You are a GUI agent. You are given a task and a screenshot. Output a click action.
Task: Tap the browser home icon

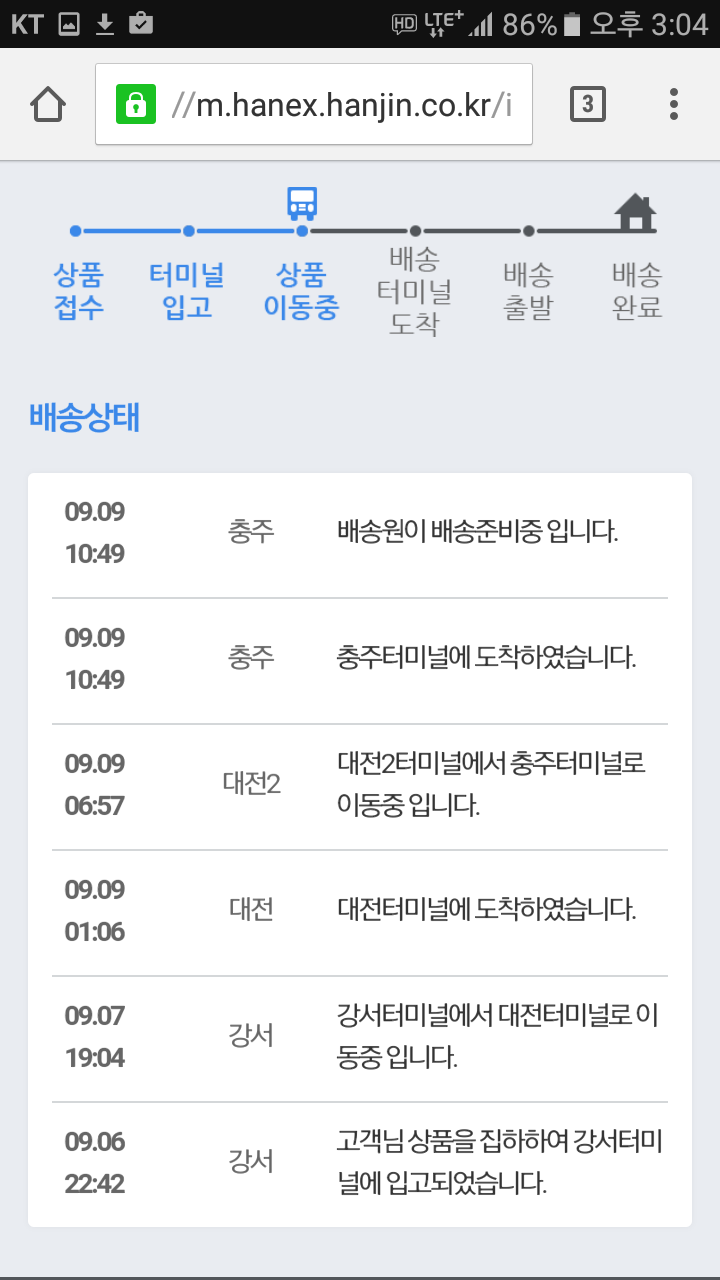point(48,104)
